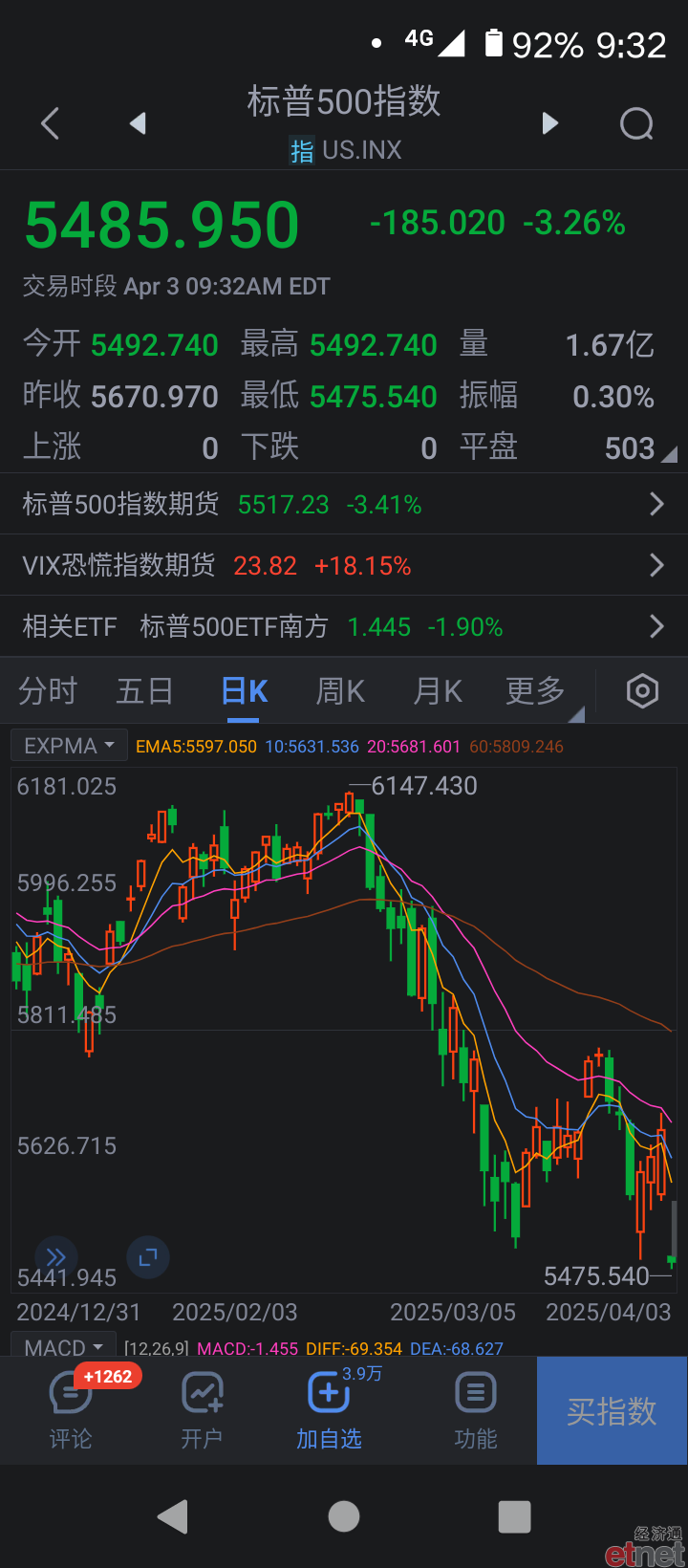
Task: Switch to the 五日 chart tab
Action: pos(144,690)
